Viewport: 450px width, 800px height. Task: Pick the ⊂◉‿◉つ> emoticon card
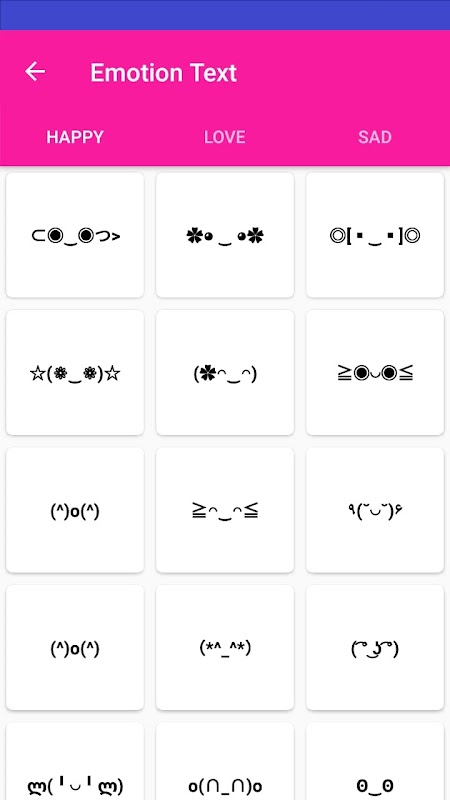click(x=75, y=235)
